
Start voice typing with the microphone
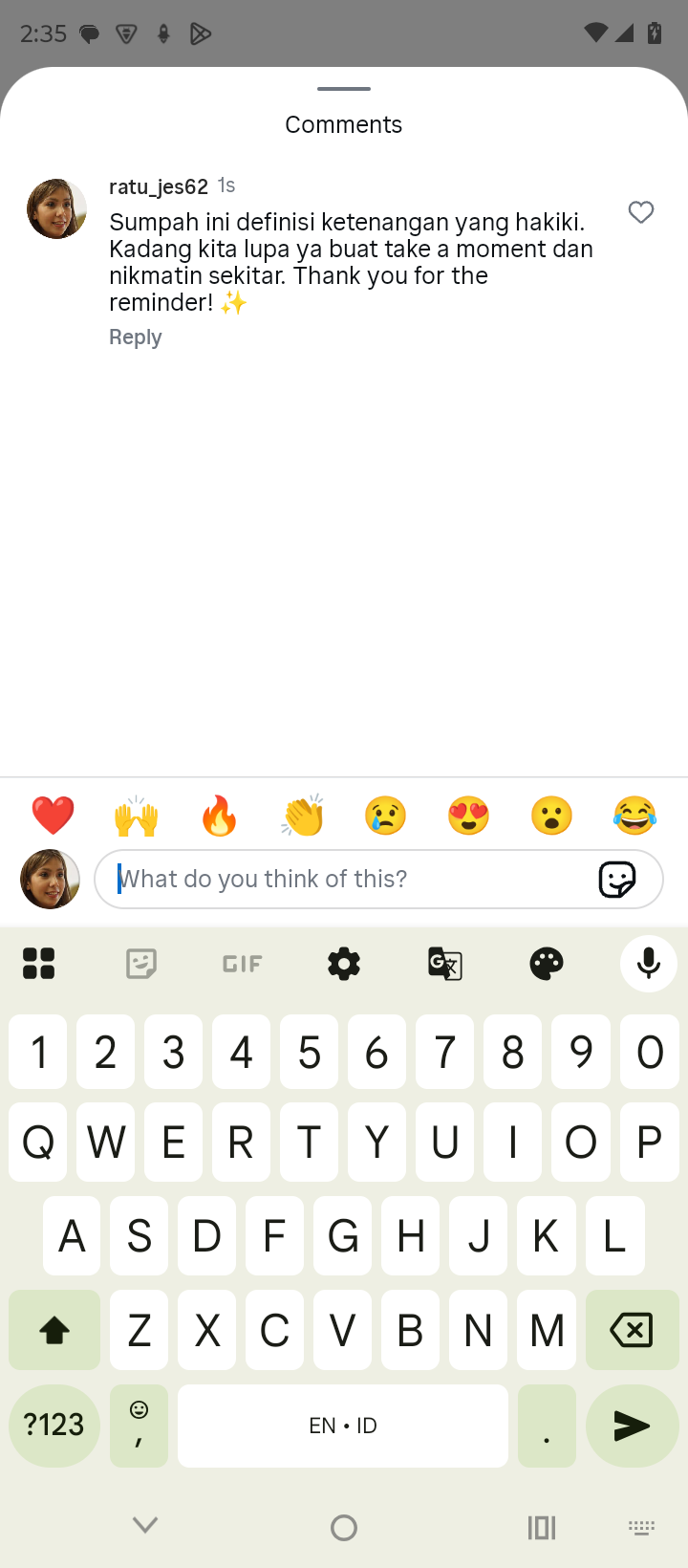pos(648,964)
